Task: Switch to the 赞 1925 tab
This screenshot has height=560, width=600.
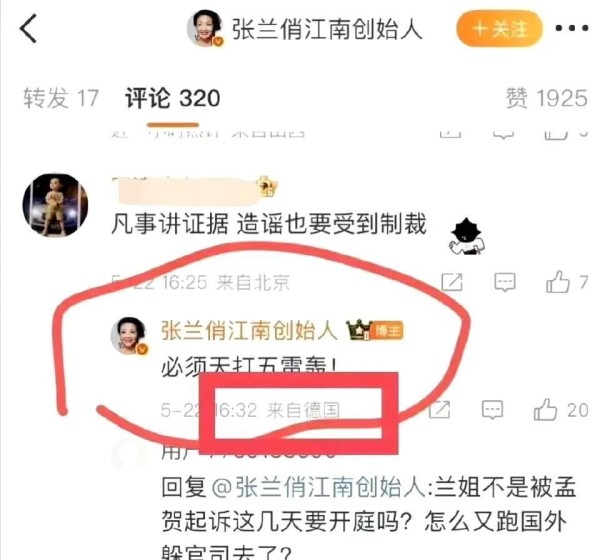Action: [x=546, y=98]
